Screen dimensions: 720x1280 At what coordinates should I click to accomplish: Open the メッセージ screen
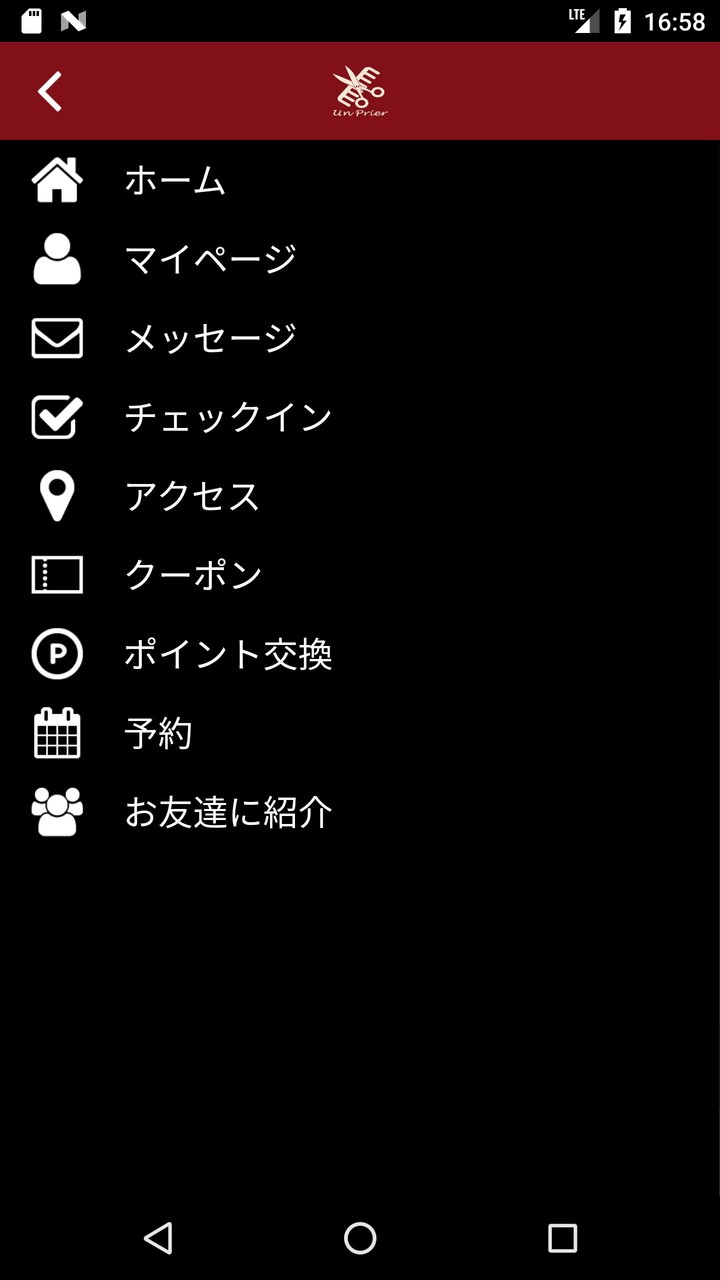click(210, 338)
